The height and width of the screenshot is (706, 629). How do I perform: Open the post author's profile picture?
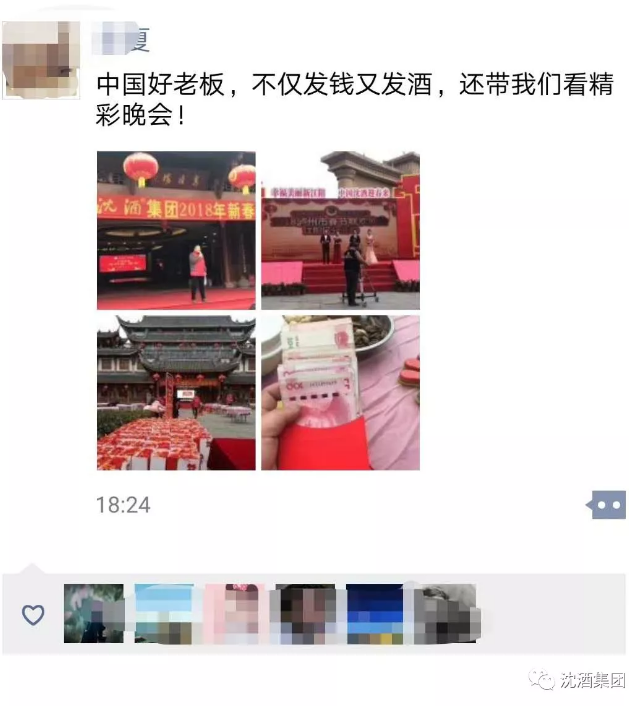[41, 58]
